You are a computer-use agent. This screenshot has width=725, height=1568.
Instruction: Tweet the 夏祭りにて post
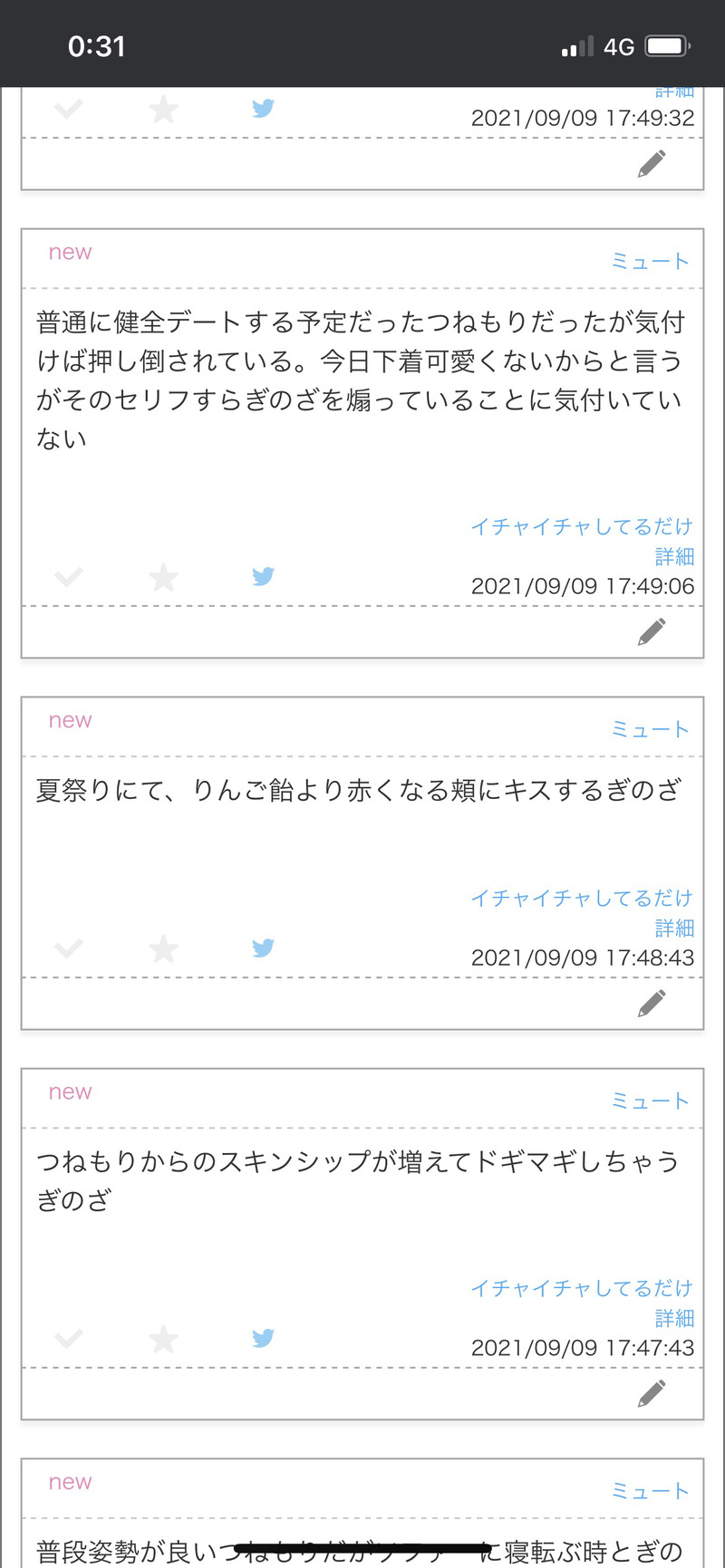pyautogui.click(x=263, y=948)
